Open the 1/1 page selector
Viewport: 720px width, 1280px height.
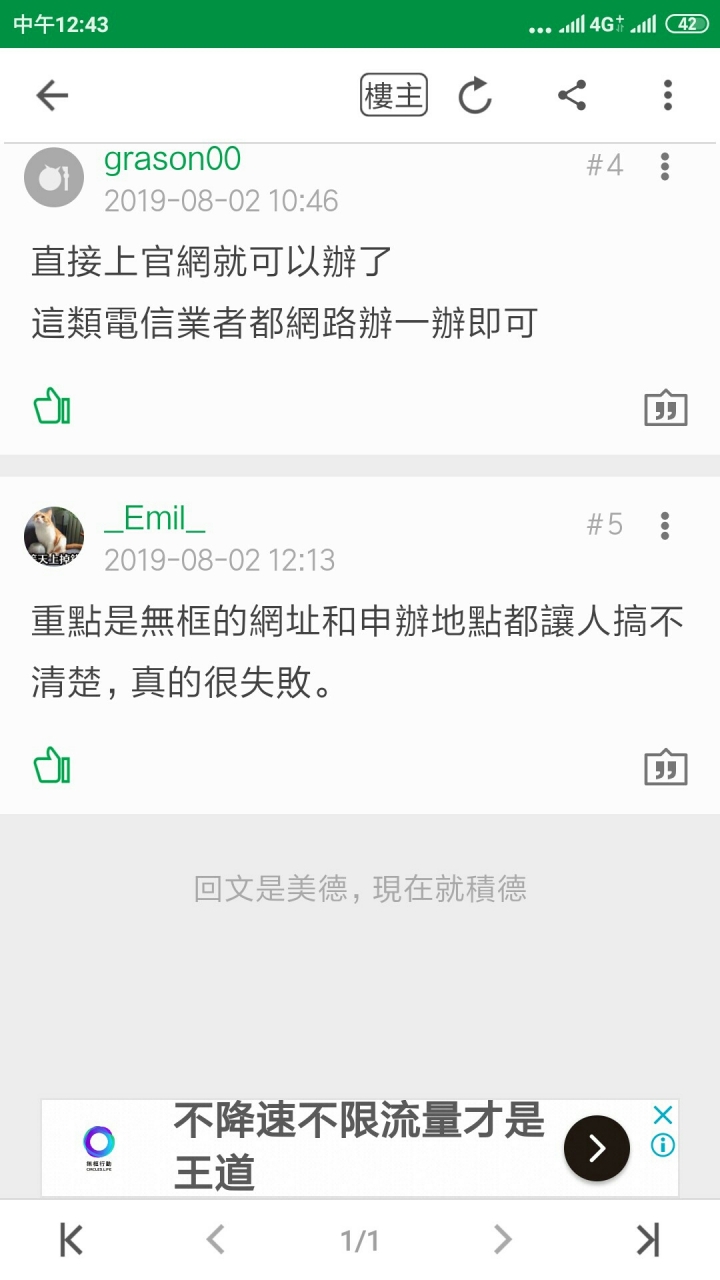click(x=360, y=1241)
